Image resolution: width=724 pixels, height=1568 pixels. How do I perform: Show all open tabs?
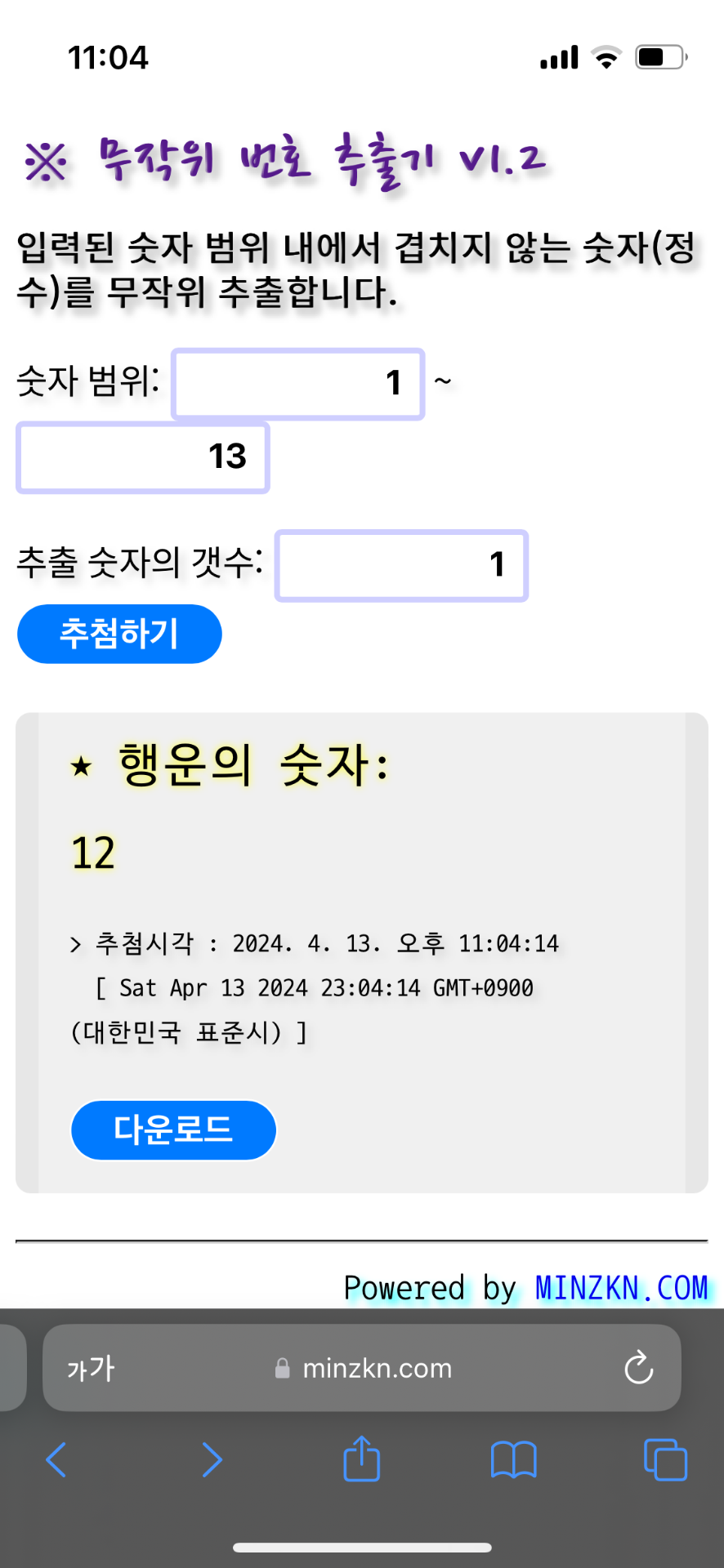point(665,1459)
